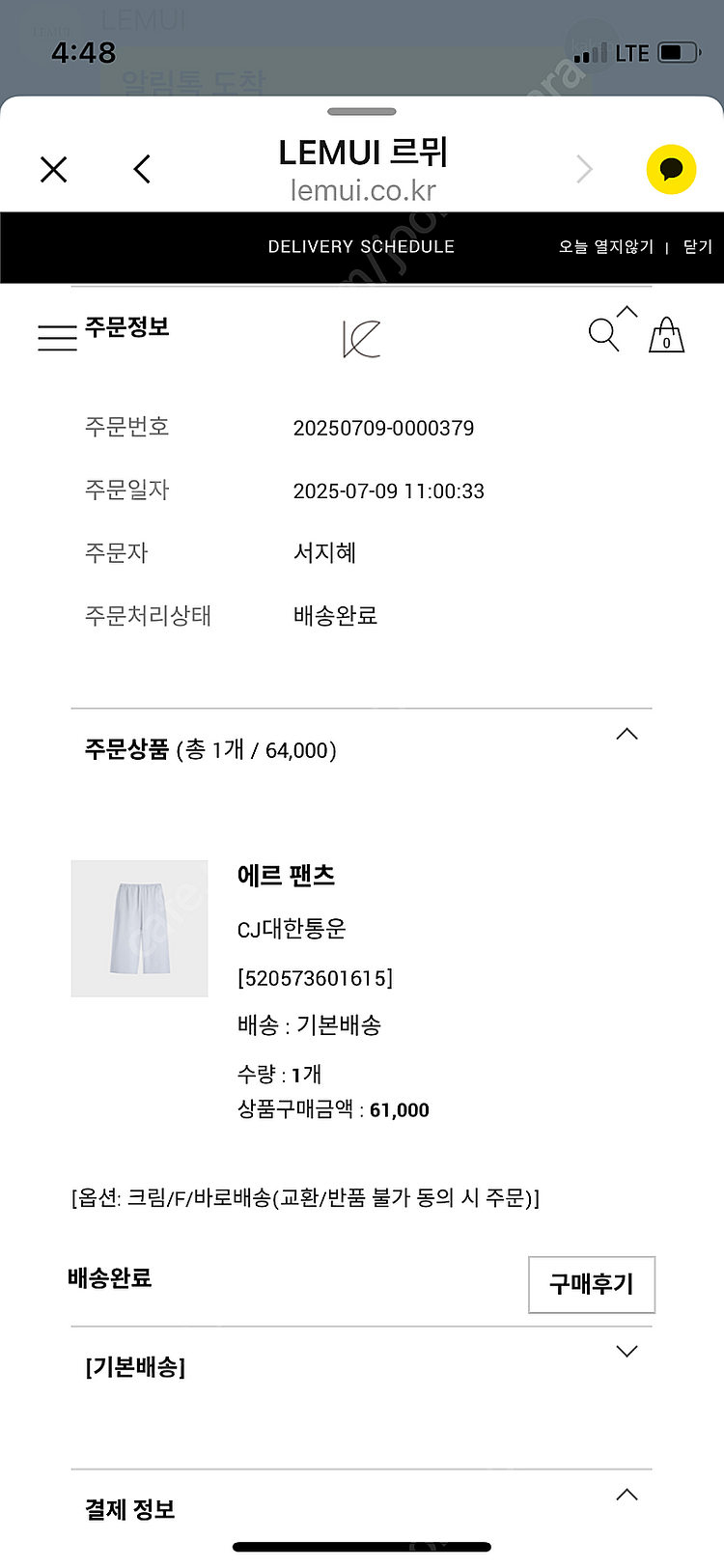Collapse the 결제 정보 section
Image resolution: width=724 pixels, height=1568 pixels.
627,1494
